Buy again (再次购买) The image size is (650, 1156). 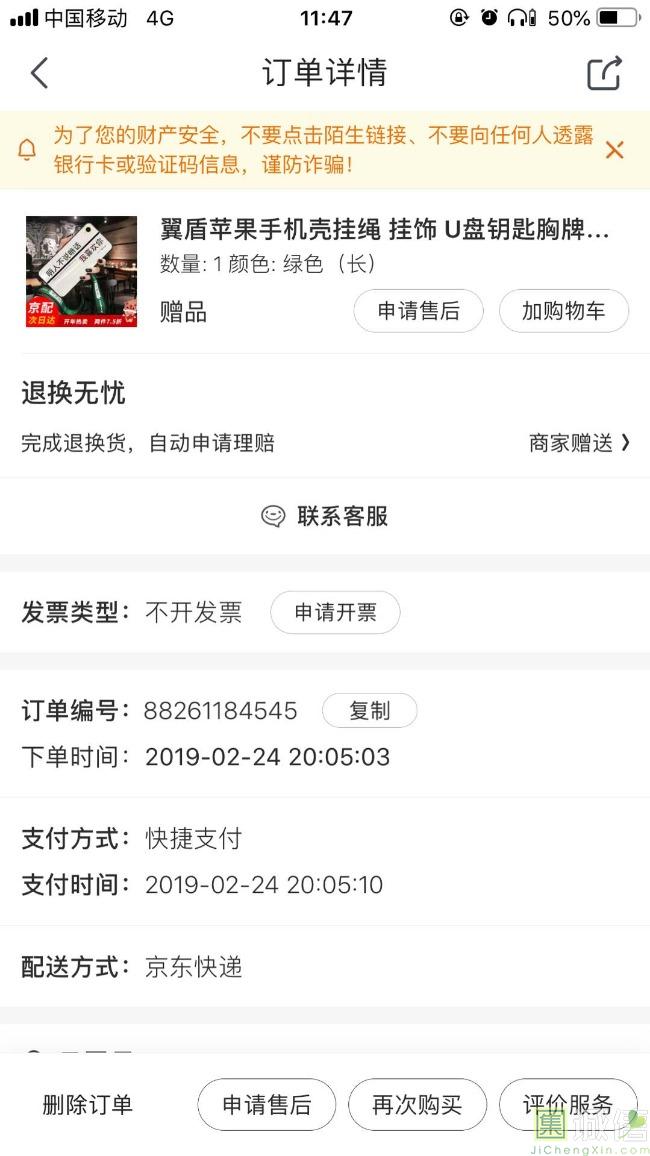[x=417, y=1105]
